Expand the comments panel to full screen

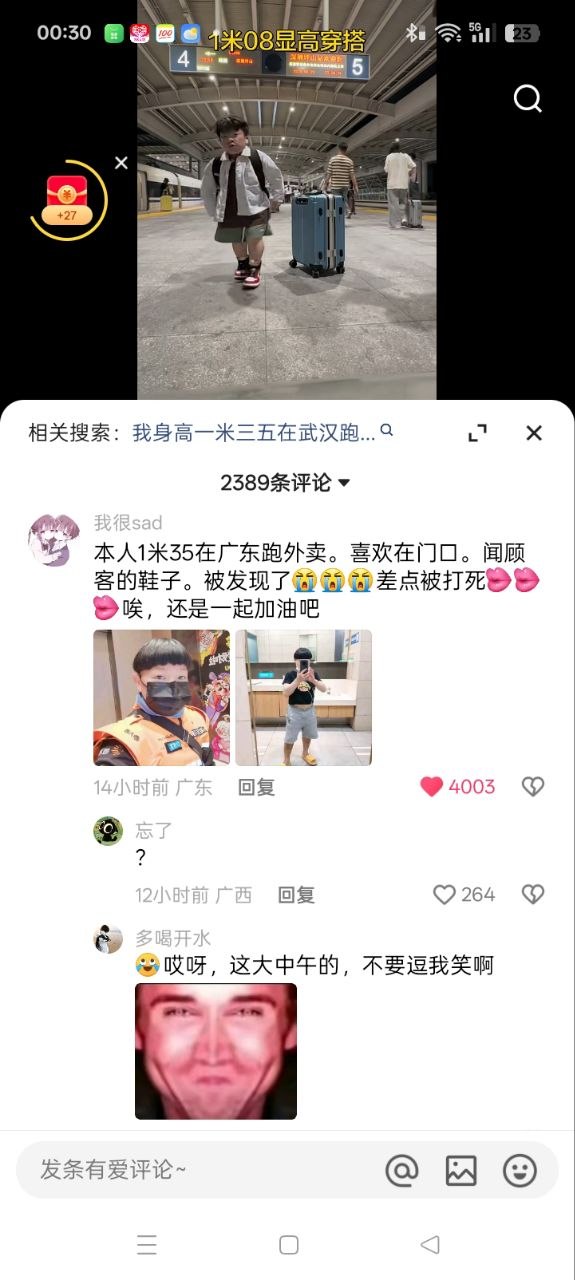[478, 432]
